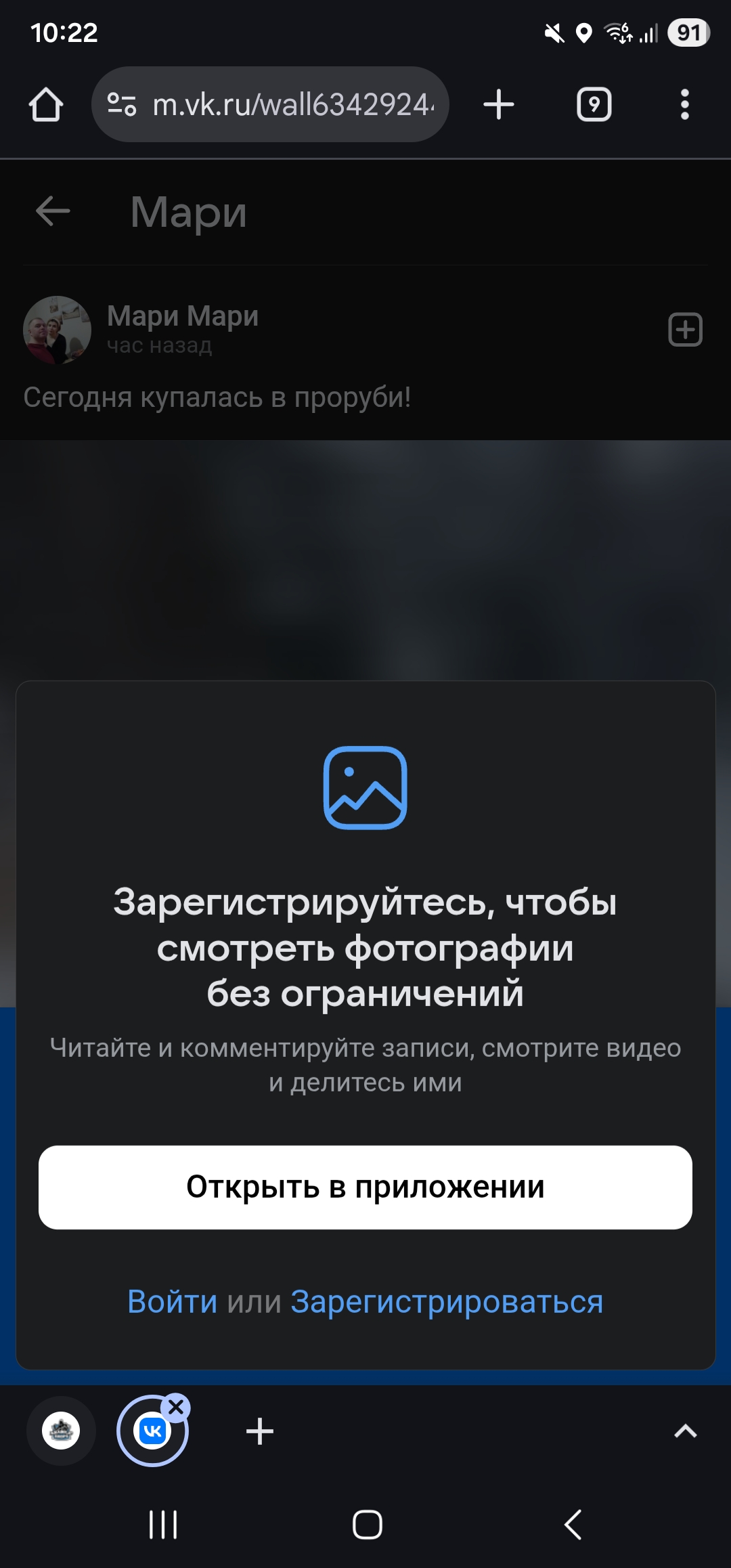Close the VK tab in bottom strip
This screenshot has height=1568, width=731.
176,1408
